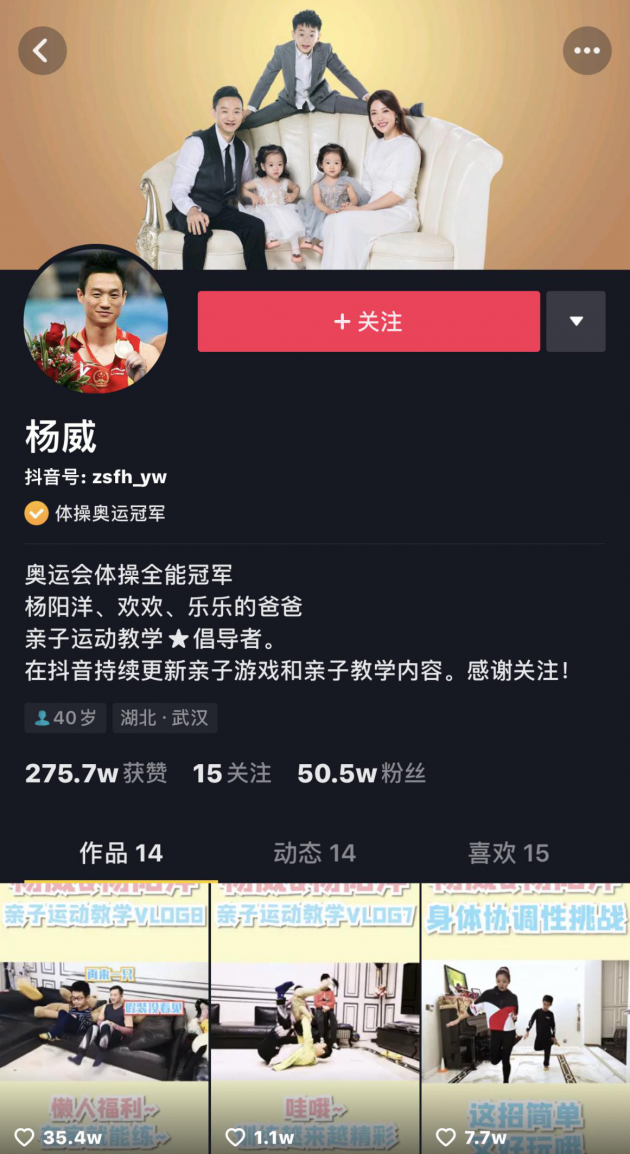The width and height of the screenshot is (630, 1154).
Task: Open the 50.5w 粉丝 followers list
Action: (362, 773)
